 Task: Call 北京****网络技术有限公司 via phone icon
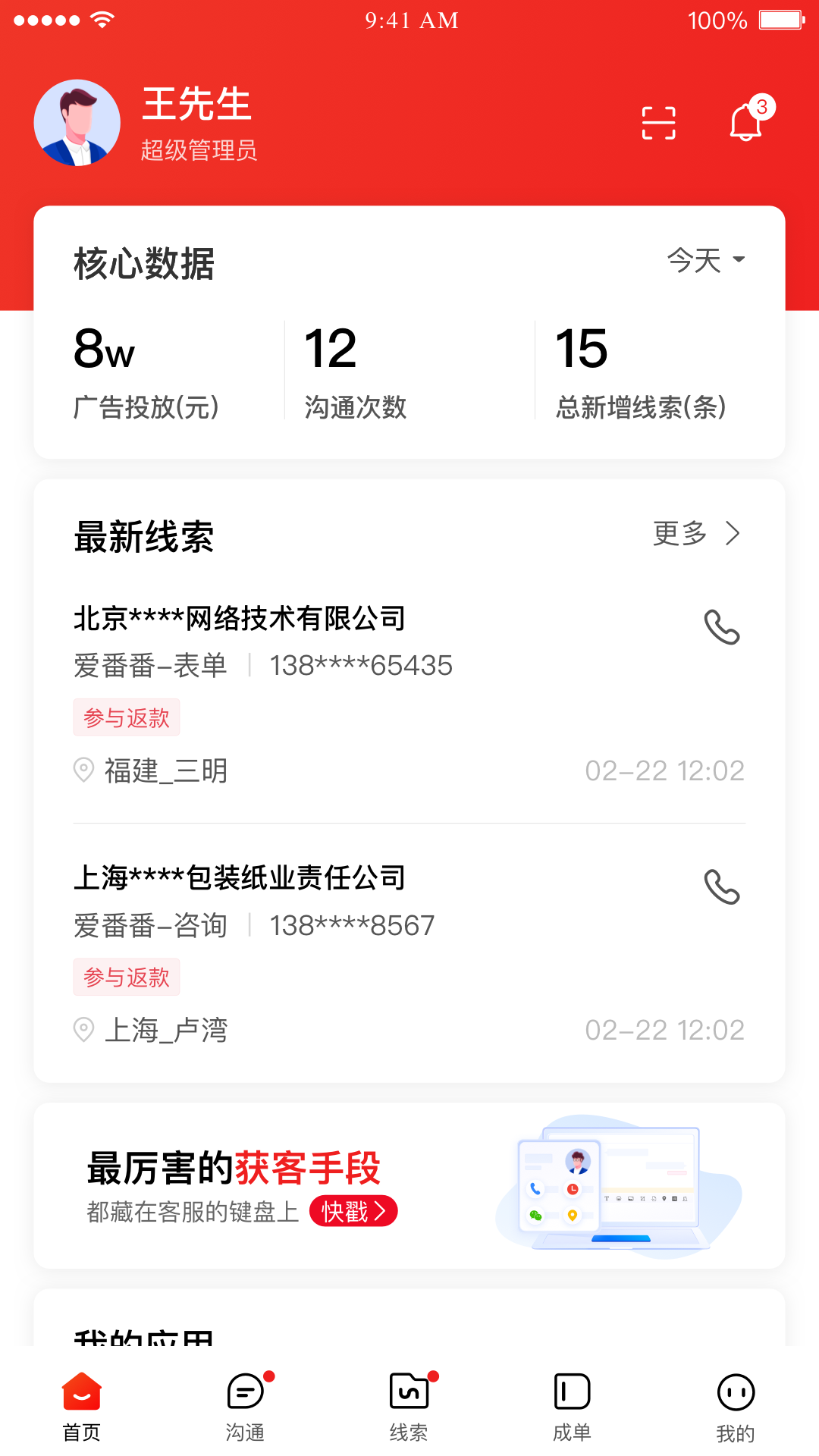pyautogui.click(x=723, y=628)
